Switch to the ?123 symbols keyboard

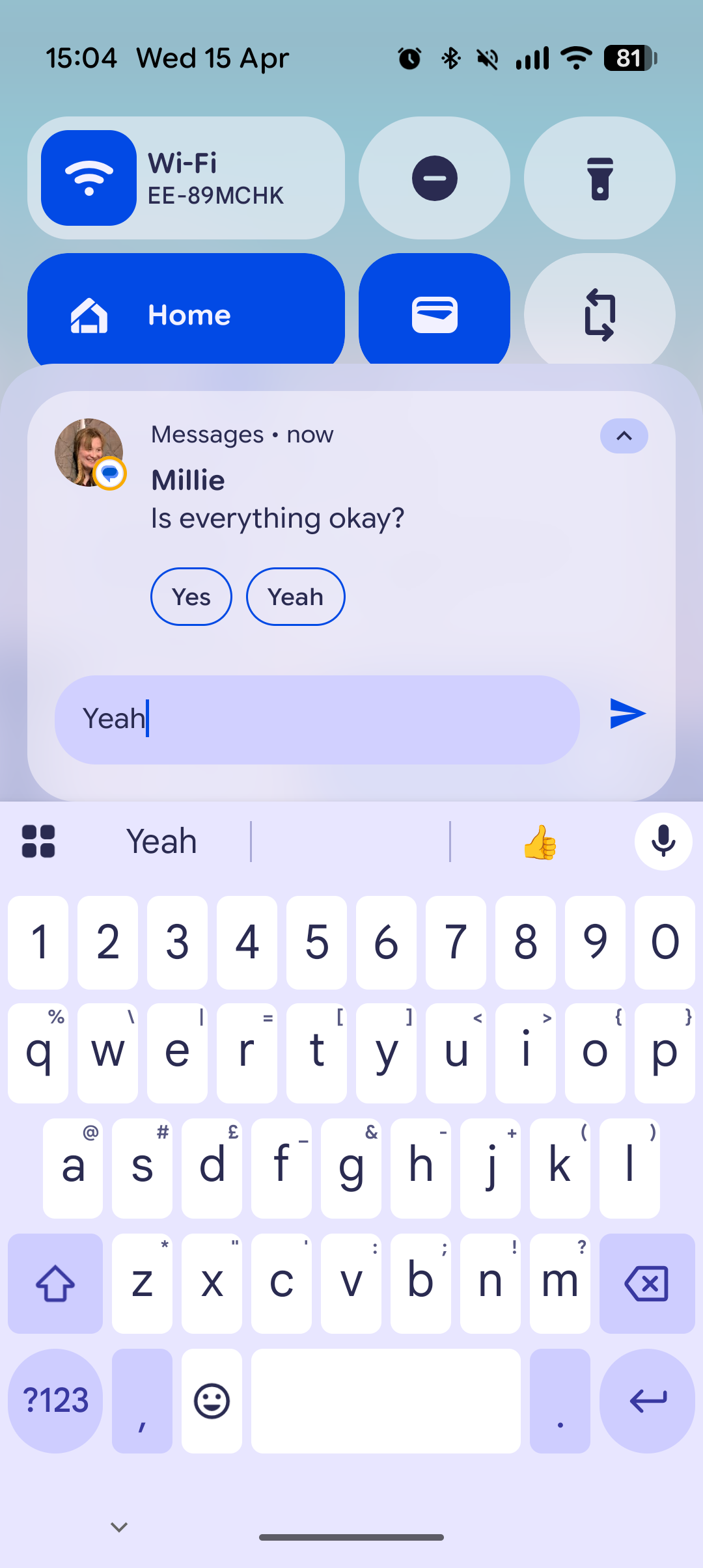(x=55, y=1401)
